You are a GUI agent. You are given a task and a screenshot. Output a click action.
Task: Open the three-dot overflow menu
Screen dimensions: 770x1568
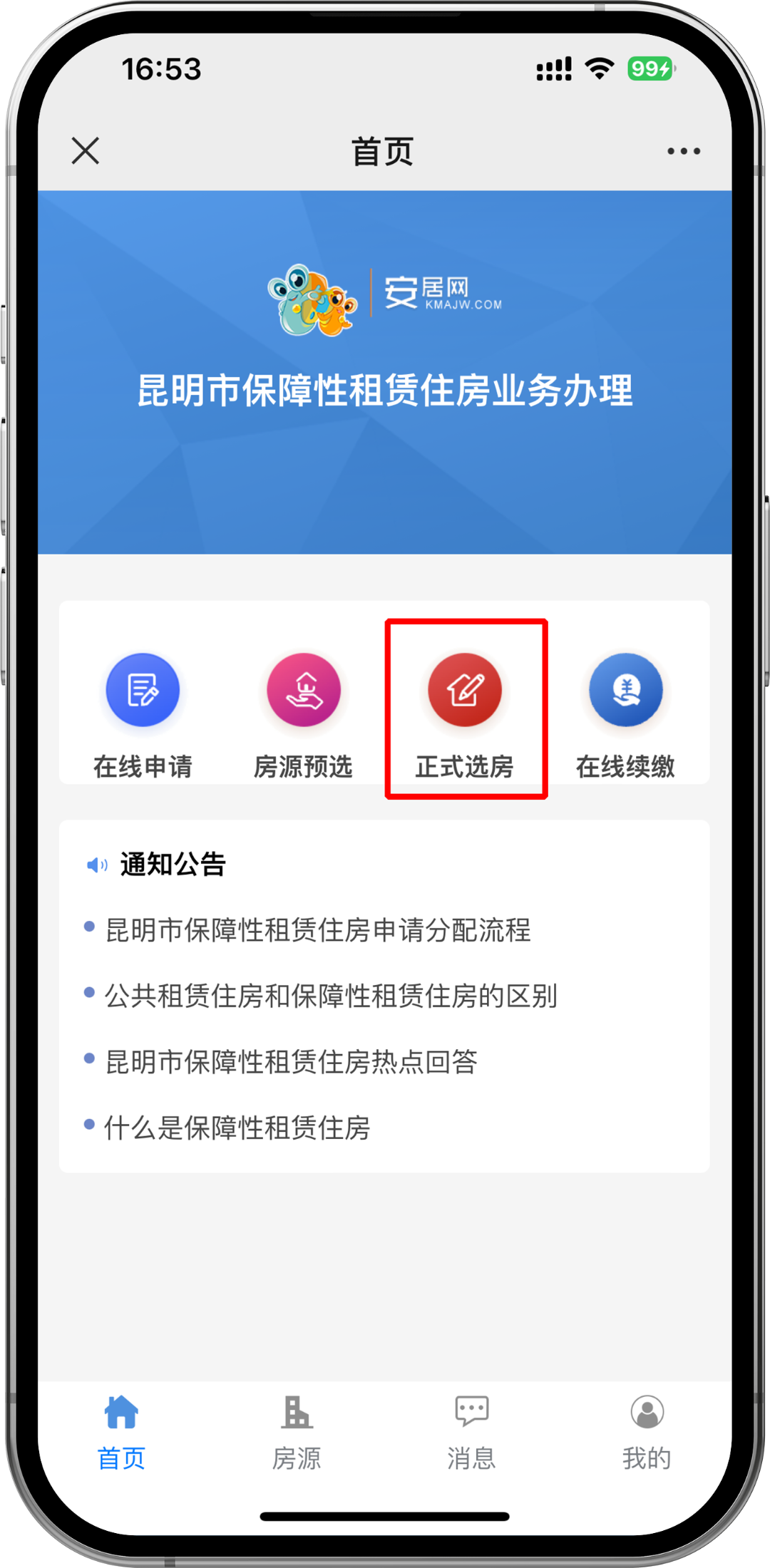coord(683,151)
